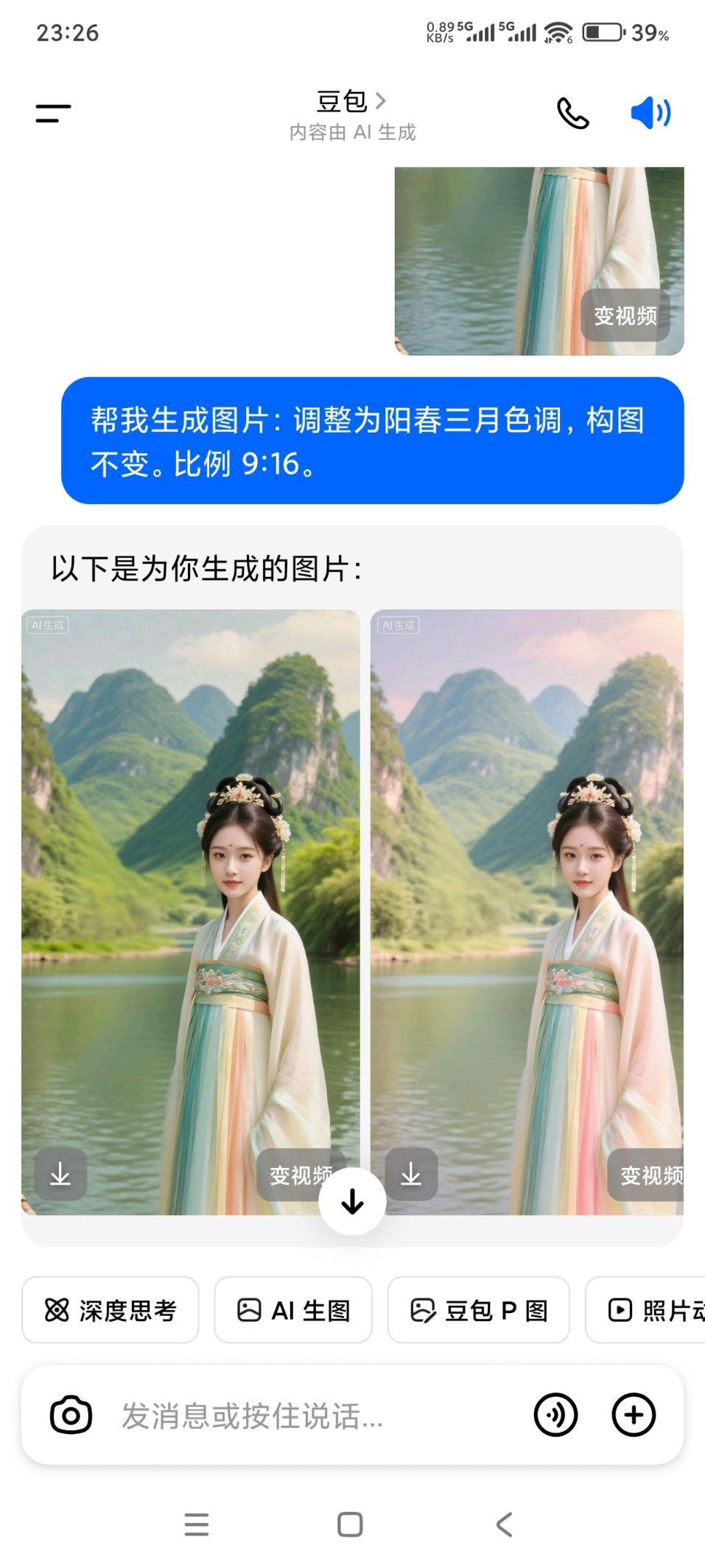The width and height of the screenshot is (705, 1568).
Task: Open the camera icon in input bar
Action: [71, 1415]
